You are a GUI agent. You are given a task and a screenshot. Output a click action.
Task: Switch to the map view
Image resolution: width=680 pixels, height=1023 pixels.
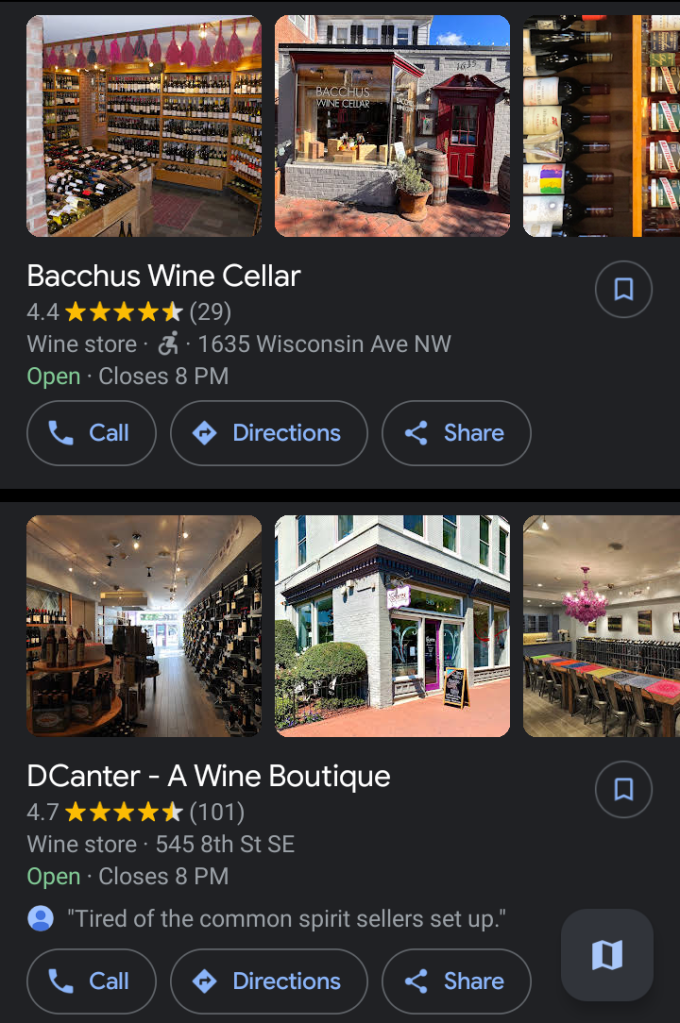coord(607,955)
